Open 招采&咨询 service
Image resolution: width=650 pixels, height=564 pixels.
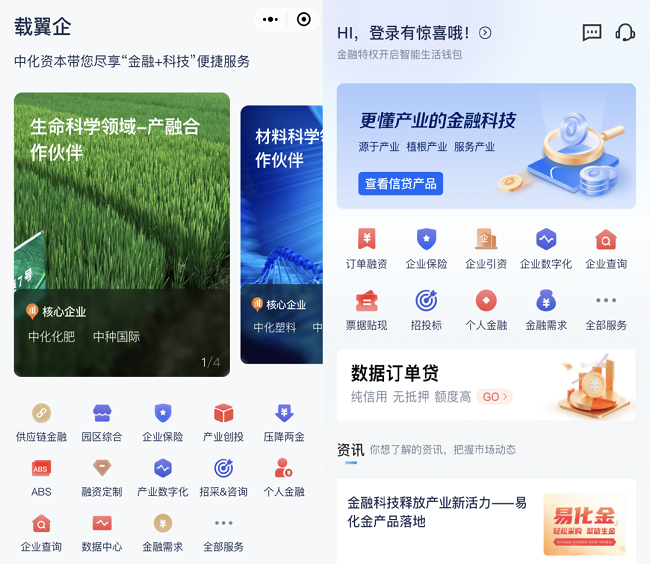tap(223, 476)
